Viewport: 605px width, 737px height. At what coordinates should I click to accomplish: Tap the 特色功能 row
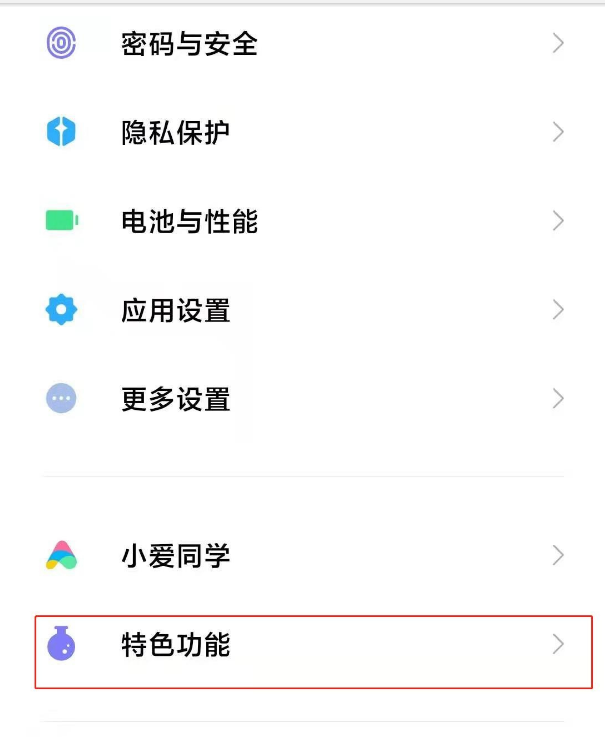[176, 645]
